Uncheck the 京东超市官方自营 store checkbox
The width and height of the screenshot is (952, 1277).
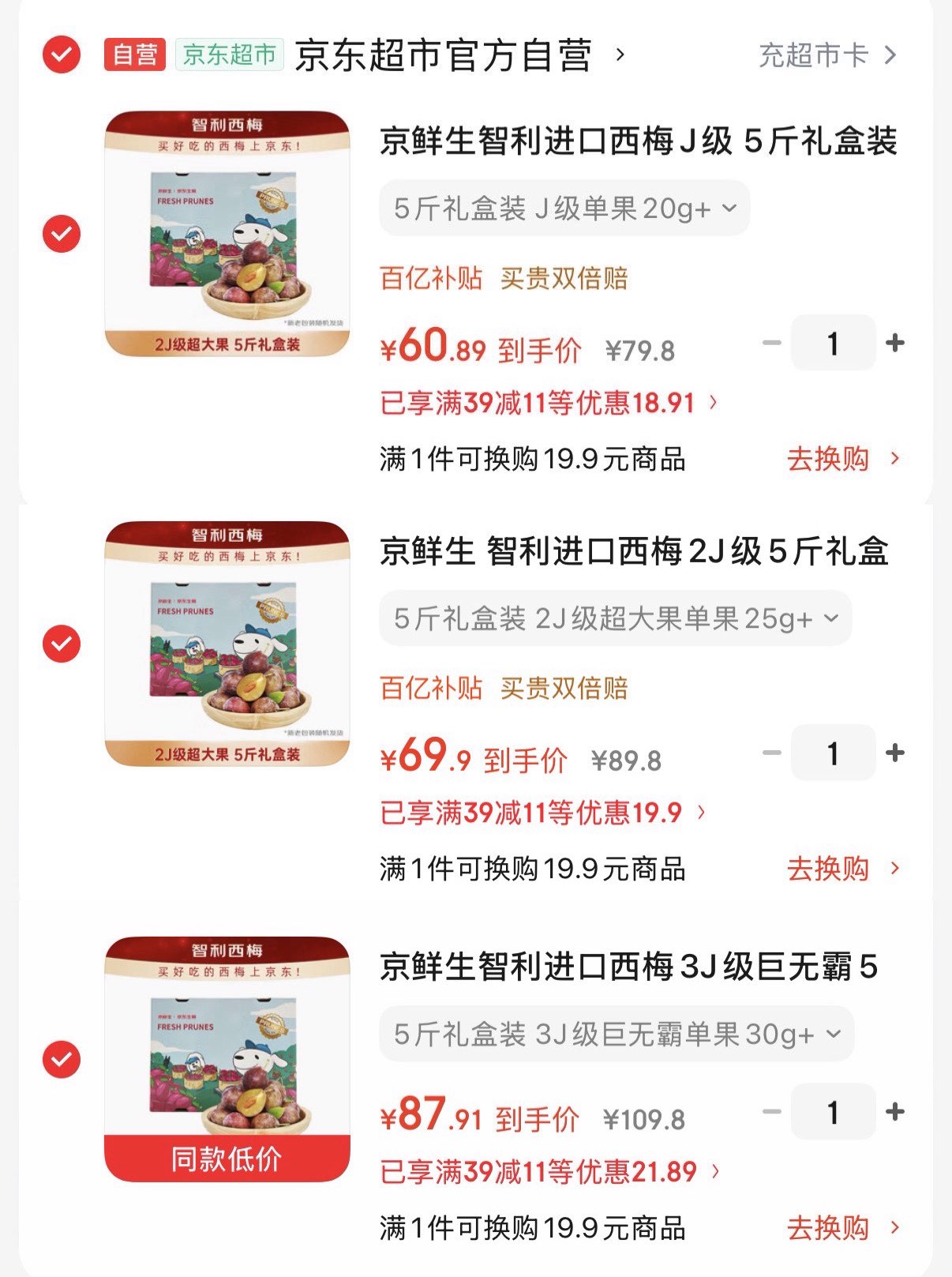(62, 55)
